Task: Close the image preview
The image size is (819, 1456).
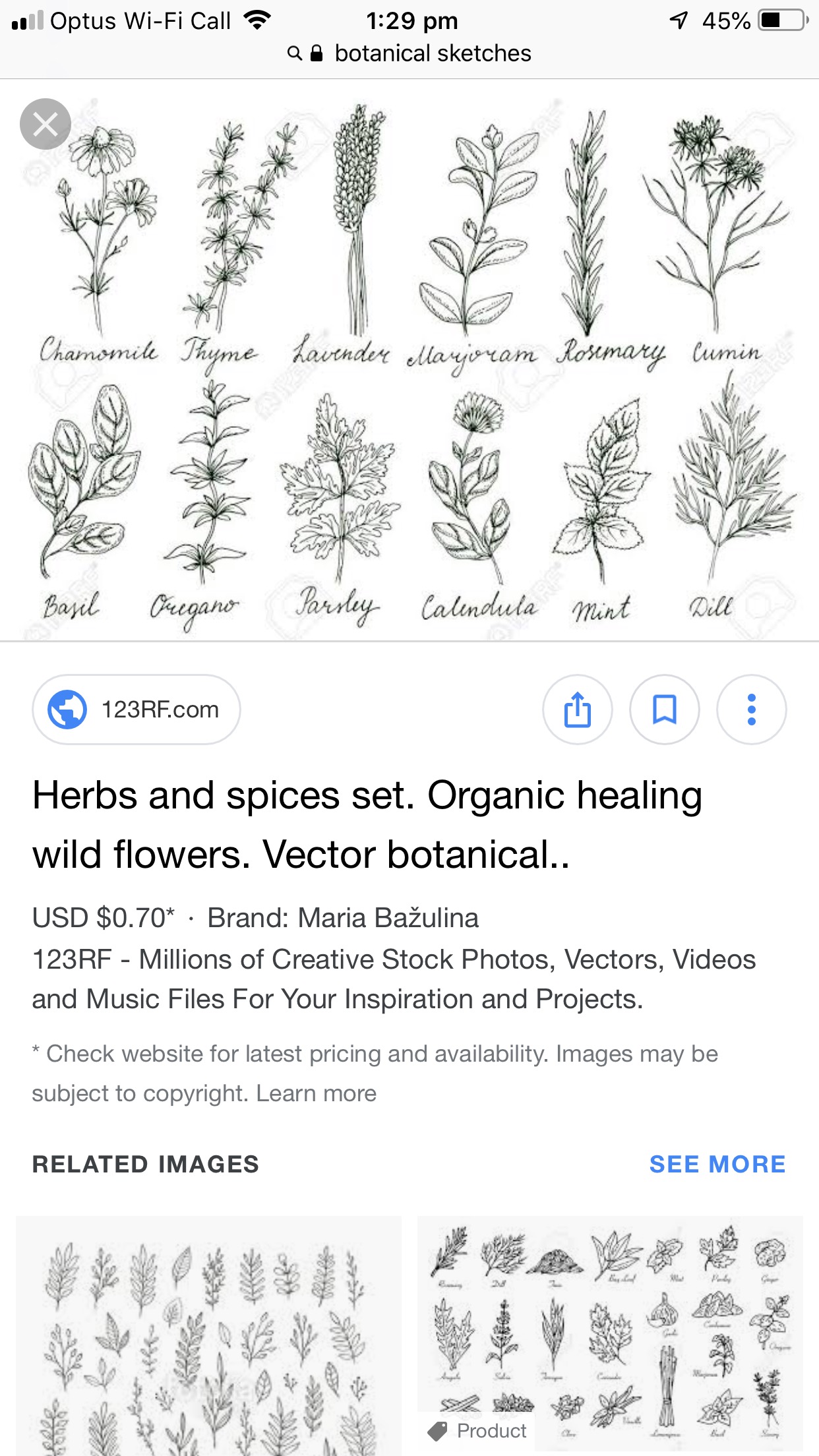Action: 45,124
